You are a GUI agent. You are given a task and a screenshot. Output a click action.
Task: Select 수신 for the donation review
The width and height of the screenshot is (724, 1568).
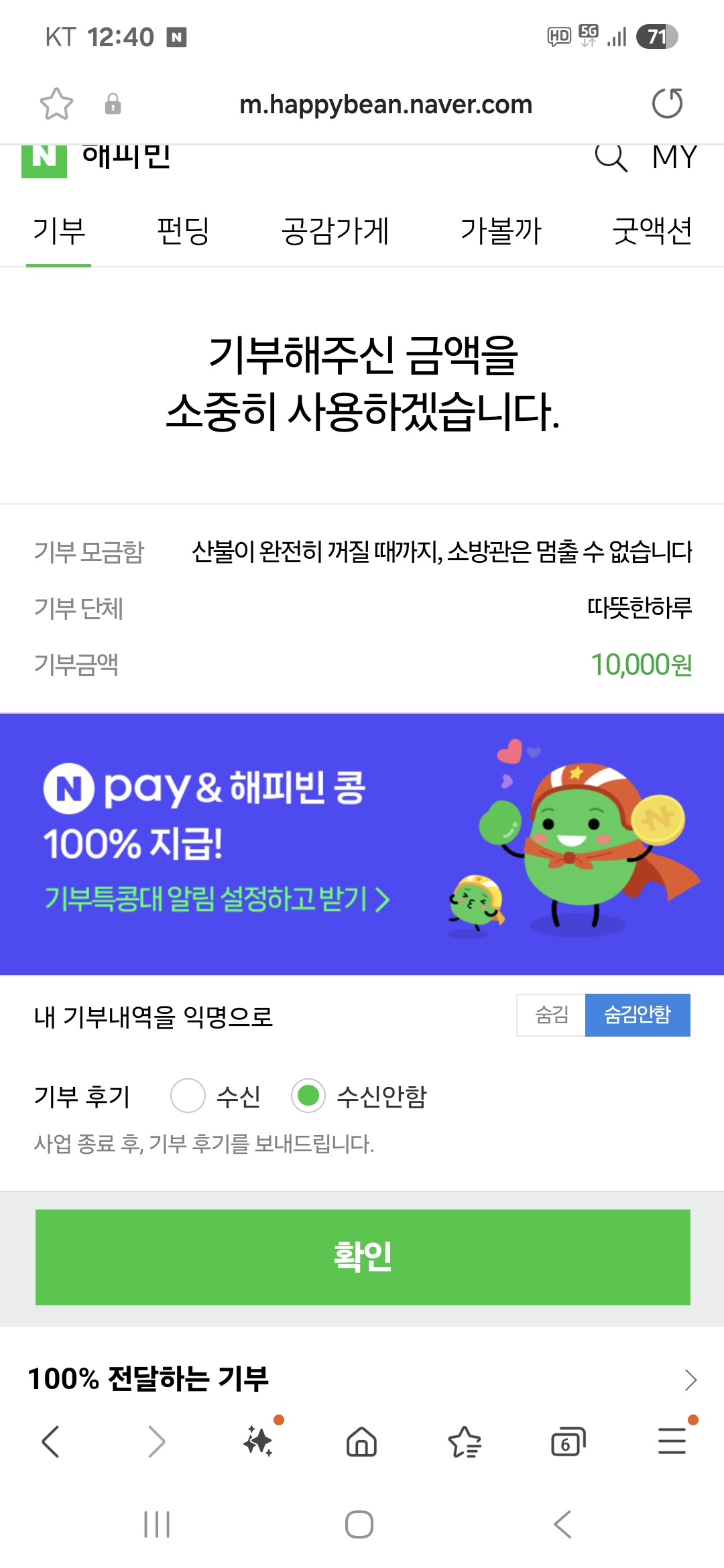(188, 1096)
